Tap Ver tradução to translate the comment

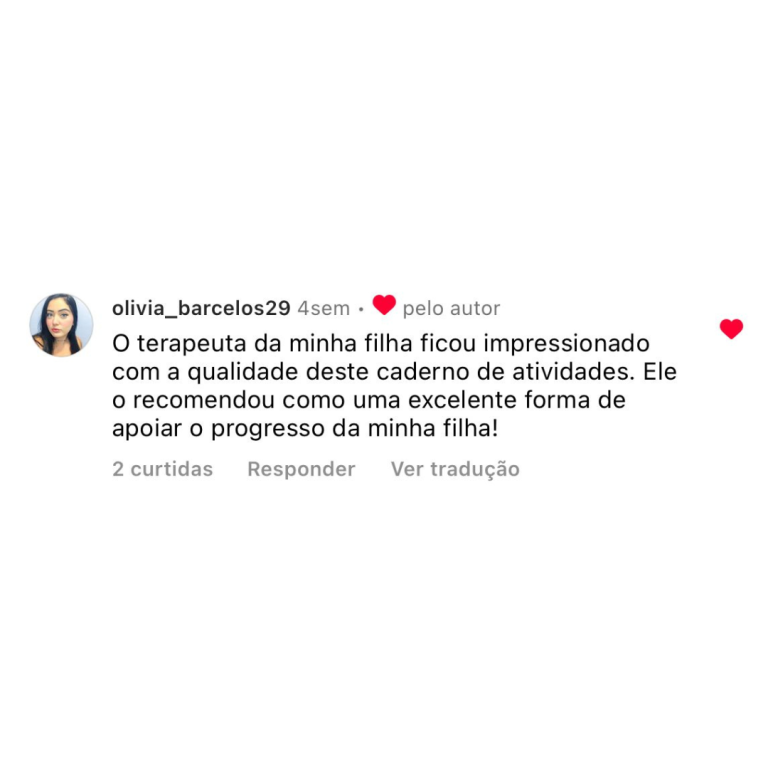[x=455, y=469]
